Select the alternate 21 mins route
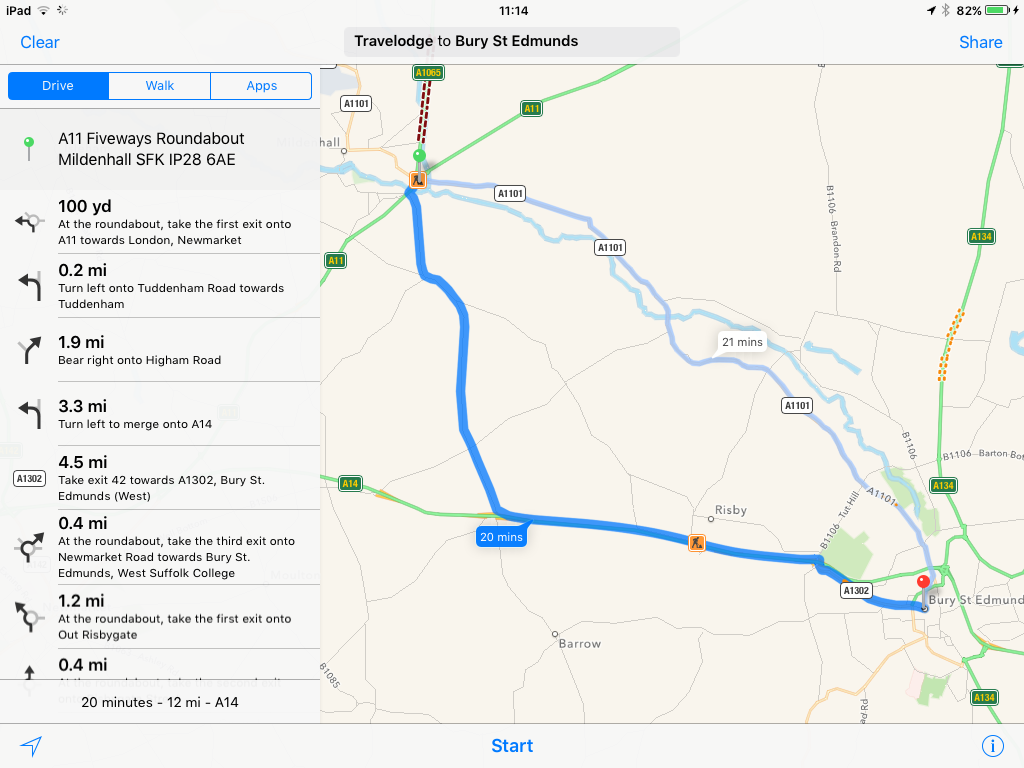1024x768 pixels. click(x=741, y=342)
